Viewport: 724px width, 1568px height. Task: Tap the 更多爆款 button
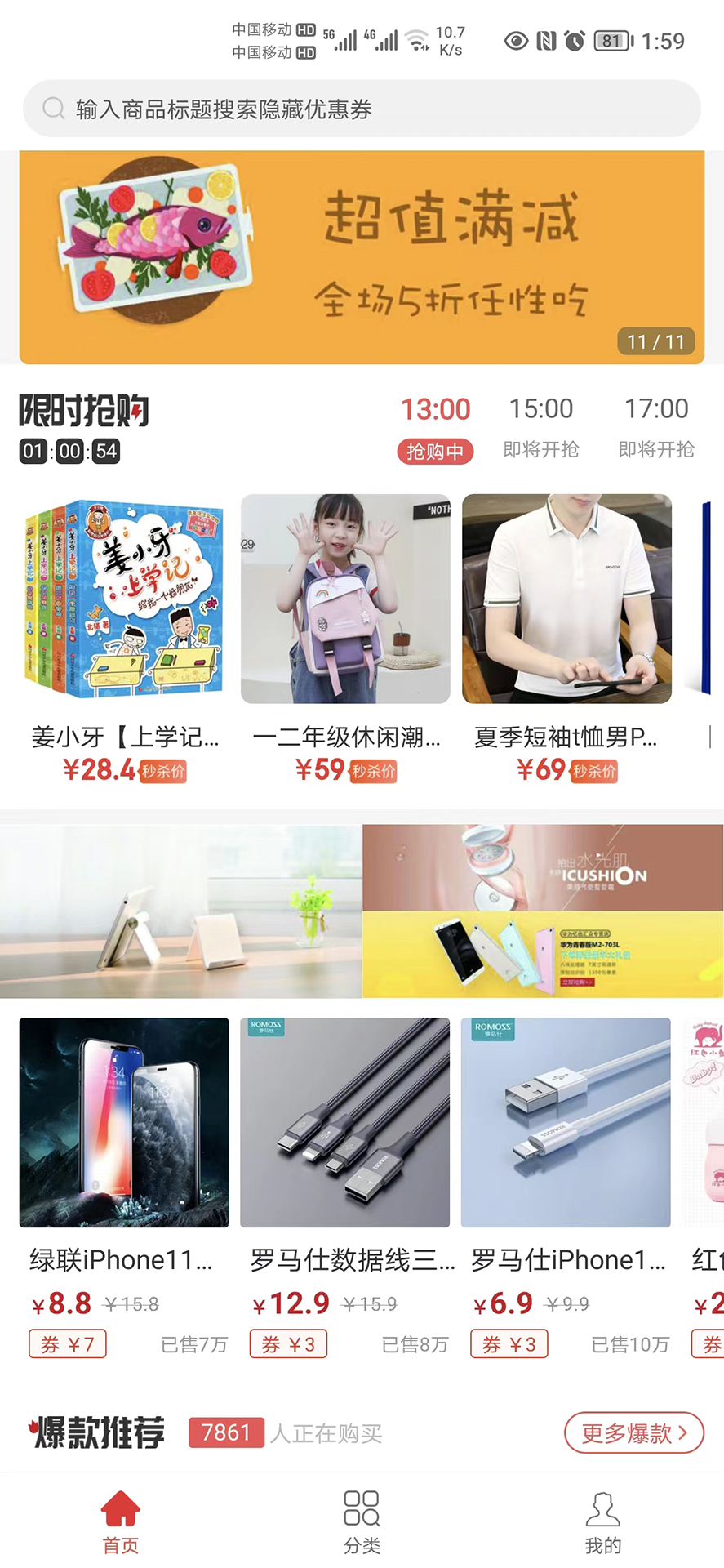633,1432
